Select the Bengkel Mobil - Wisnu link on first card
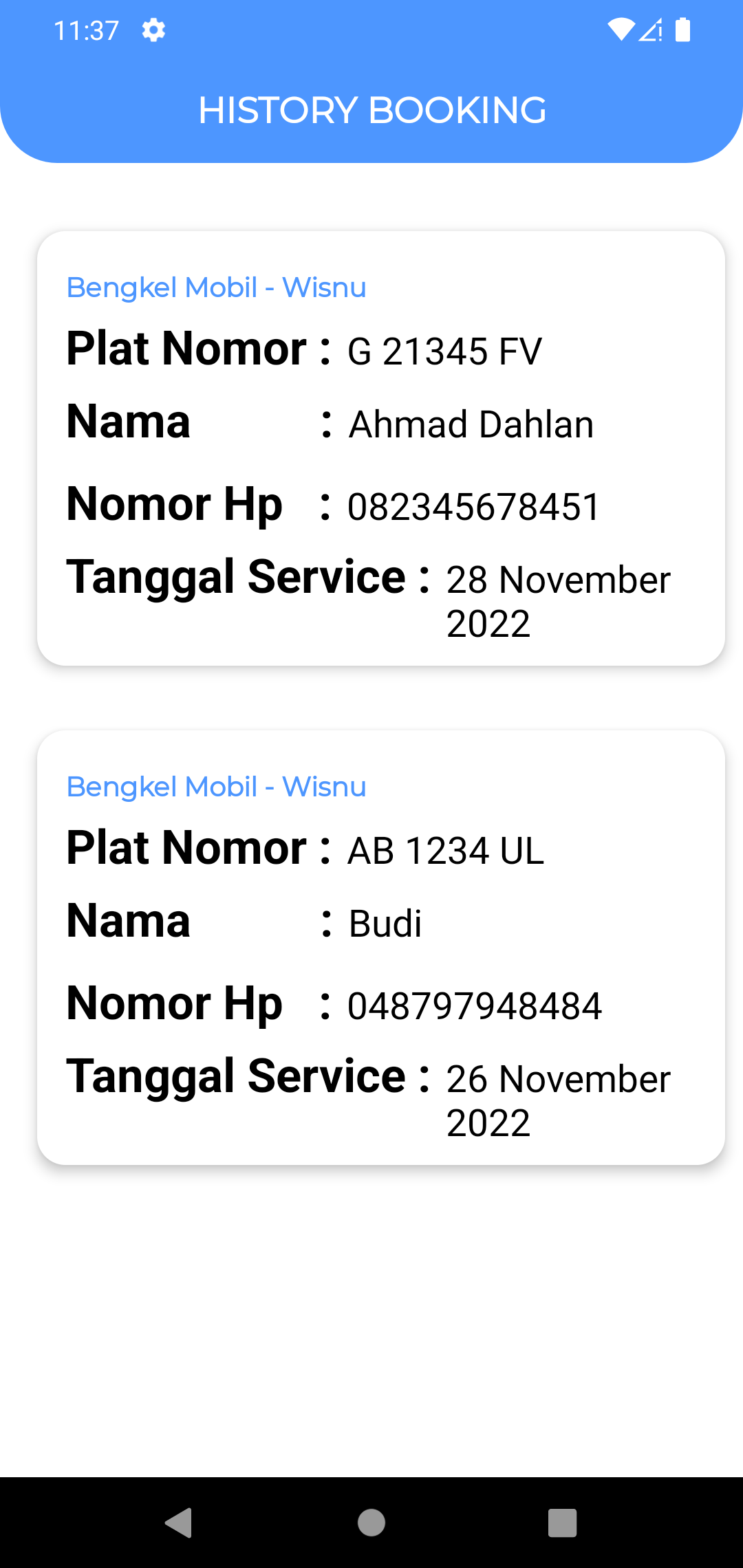The height and width of the screenshot is (1568, 743). click(x=216, y=287)
